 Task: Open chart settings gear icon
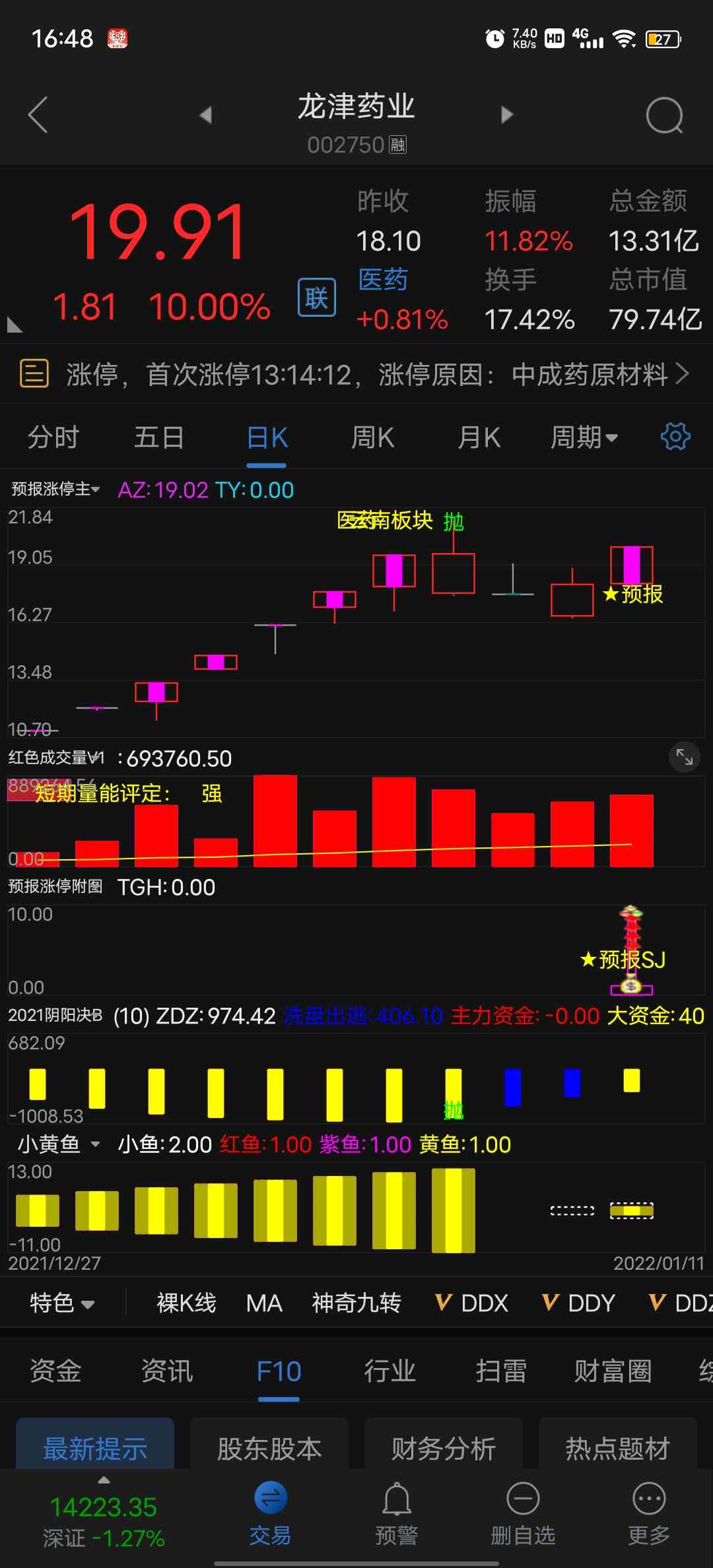pyautogui.click(x=675, y=436)
